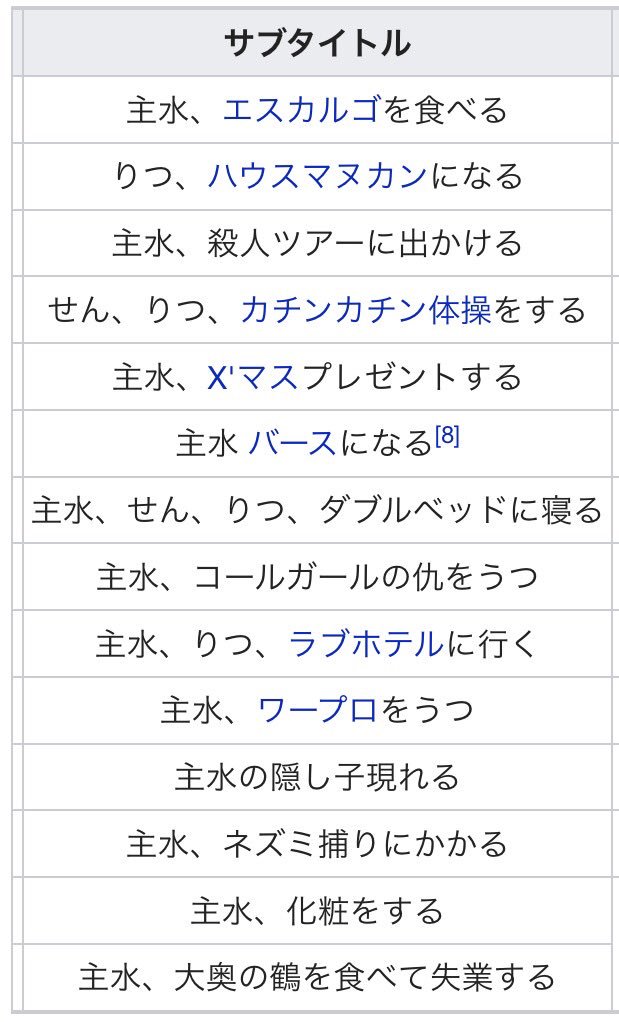Open the X'マス link
619x1022 pixels.
(x=254, y=377)
